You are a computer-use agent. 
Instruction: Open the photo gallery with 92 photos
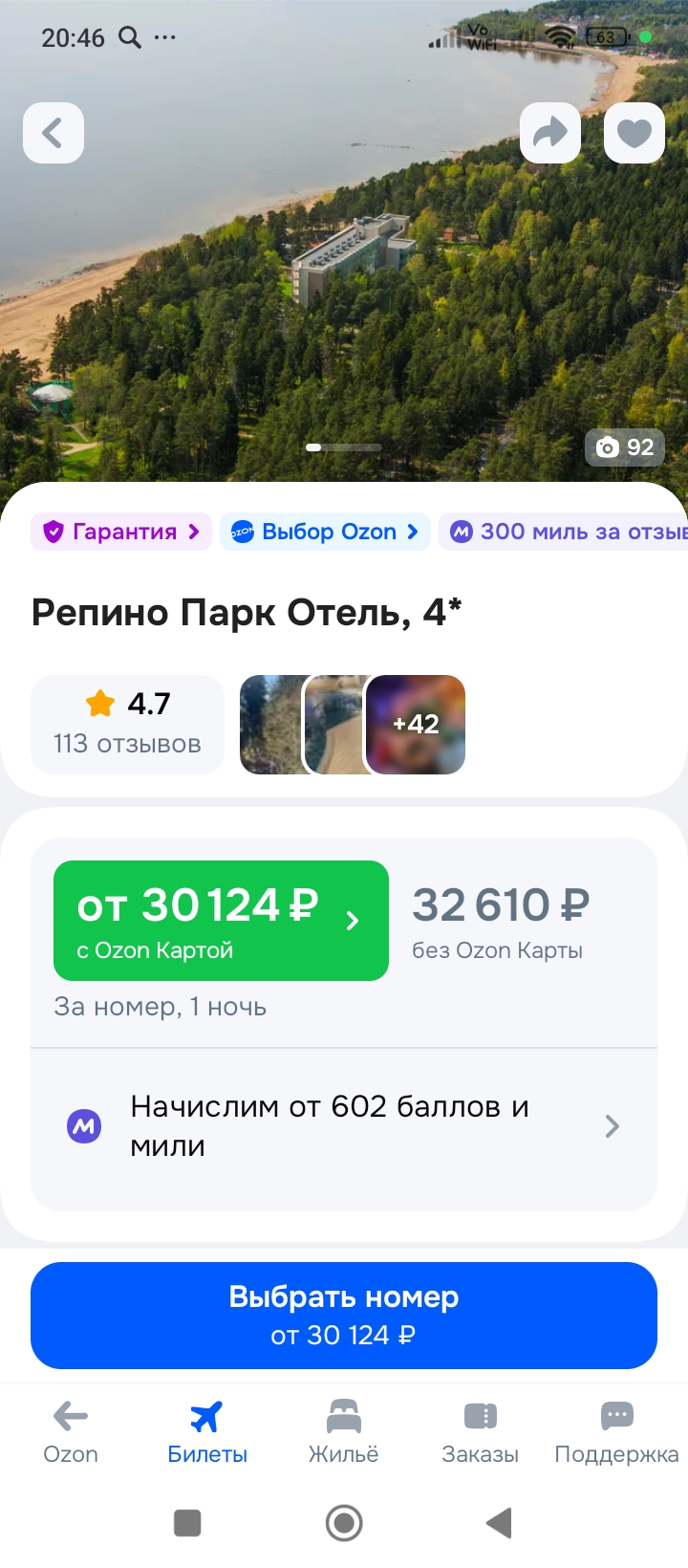pyautogui.click(x=624, y=446)
